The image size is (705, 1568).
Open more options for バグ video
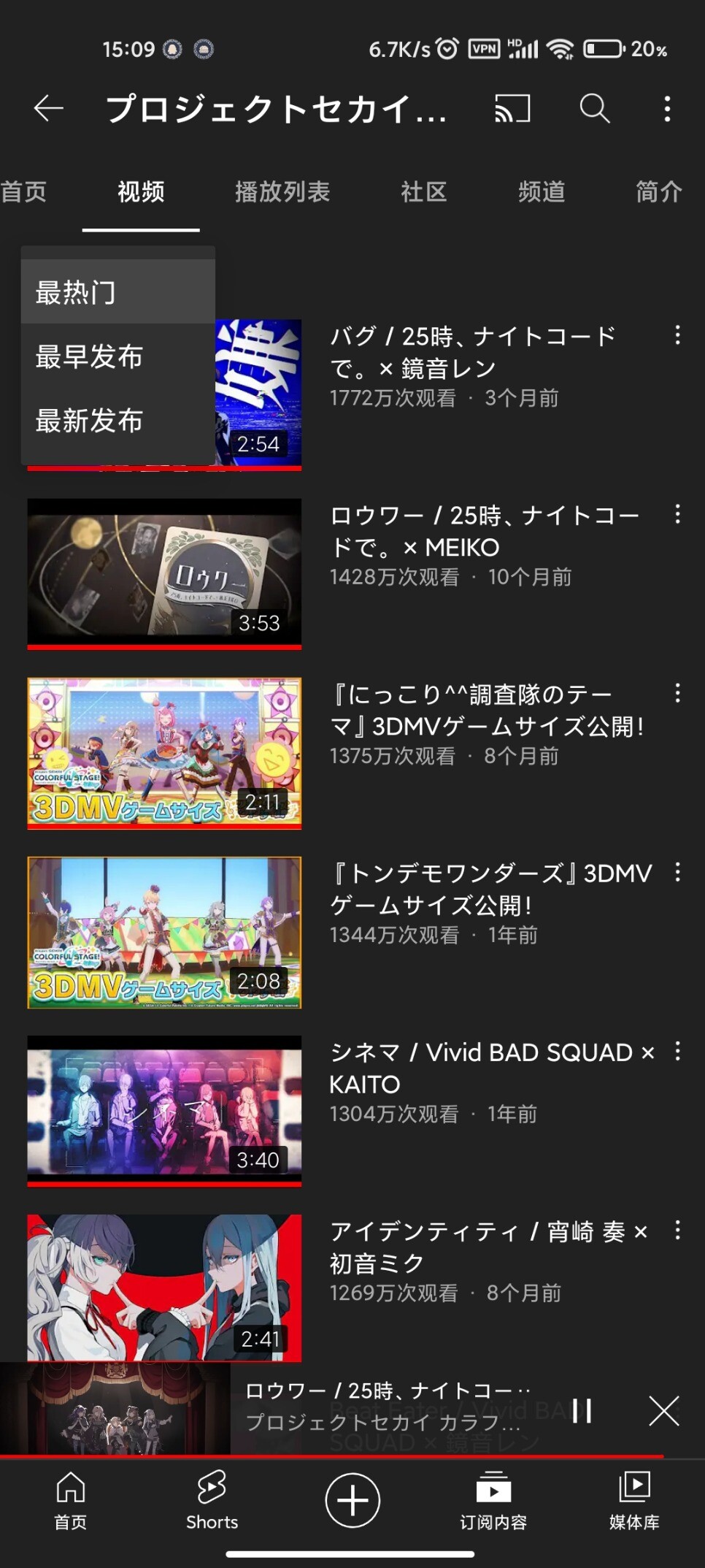point(677,335)
